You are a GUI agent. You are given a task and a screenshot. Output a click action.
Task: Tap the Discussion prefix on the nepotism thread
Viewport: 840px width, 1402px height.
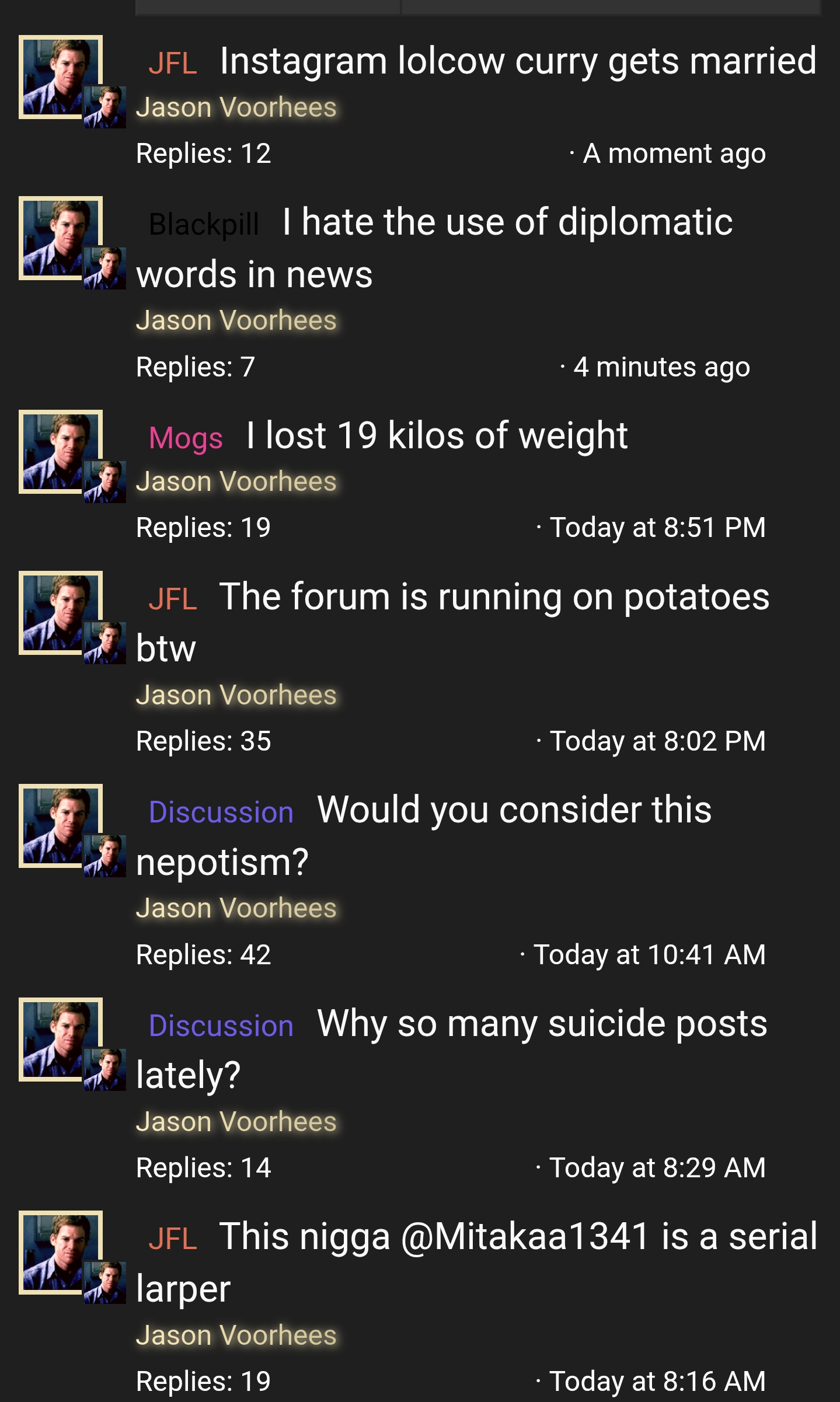click(221, 812)
